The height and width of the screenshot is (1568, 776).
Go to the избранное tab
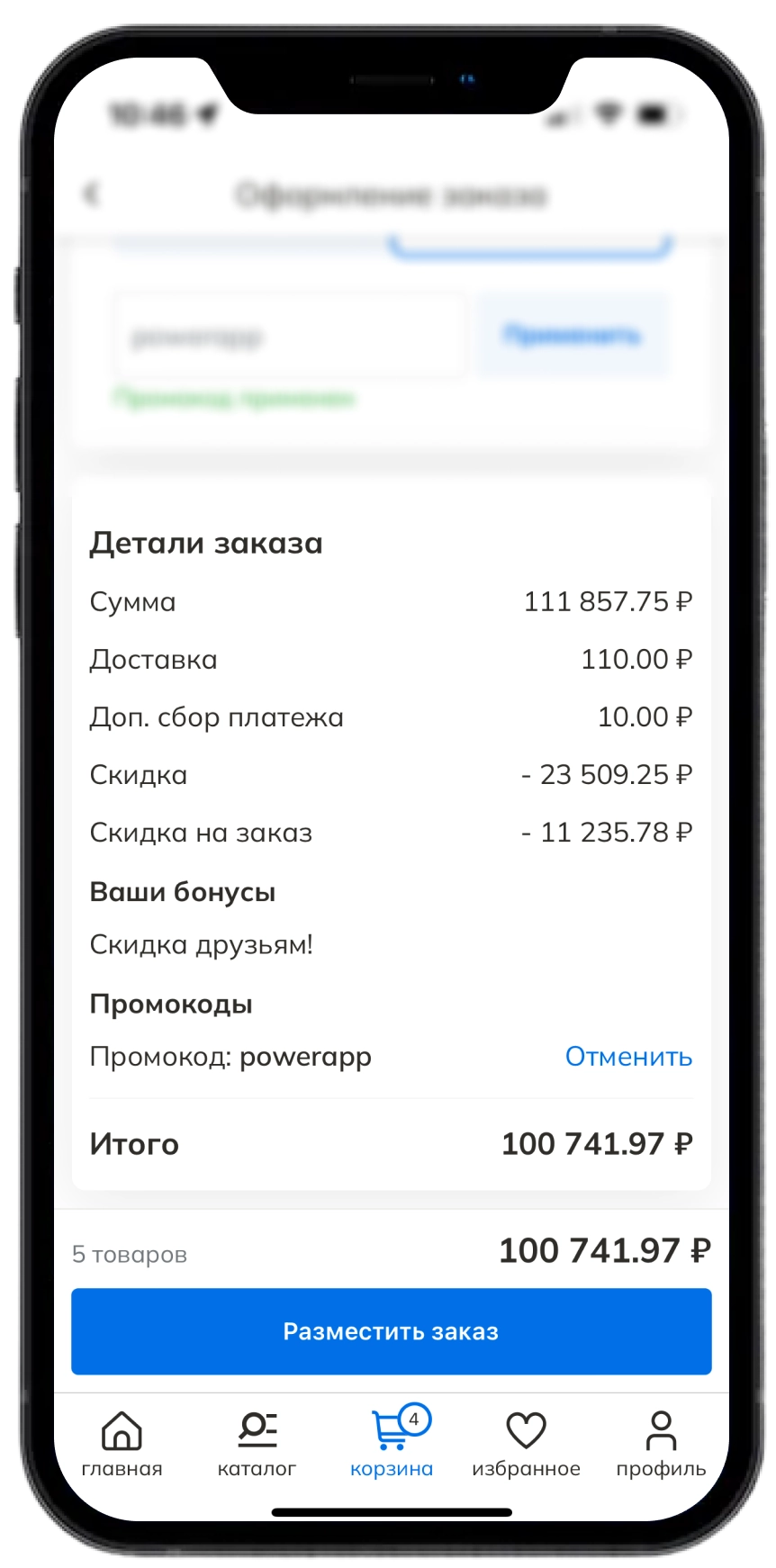(526, 1443)
